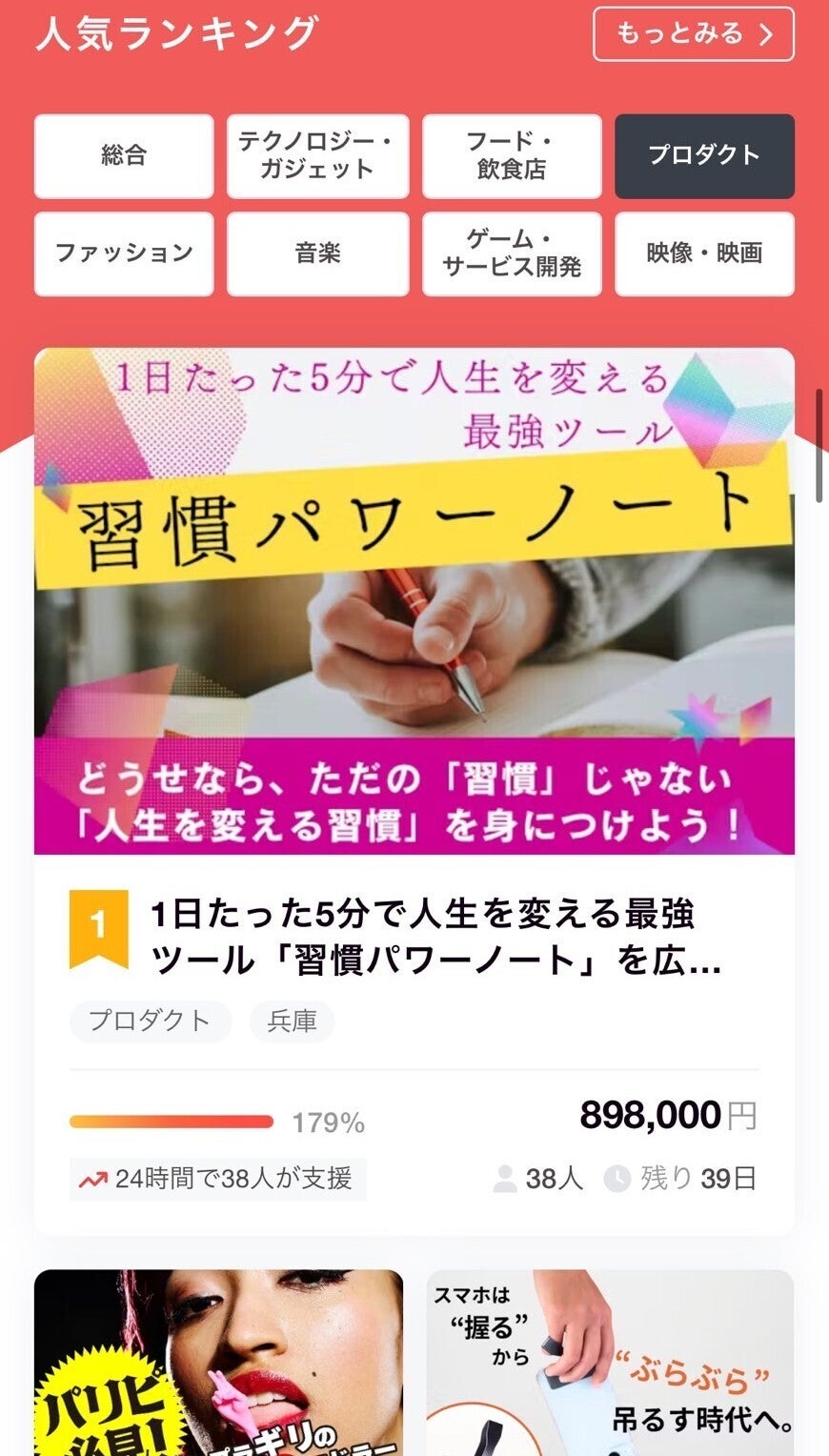Select the 音楽 category
This screenshot has height=1456, width=829.
[x=317, y=253]
